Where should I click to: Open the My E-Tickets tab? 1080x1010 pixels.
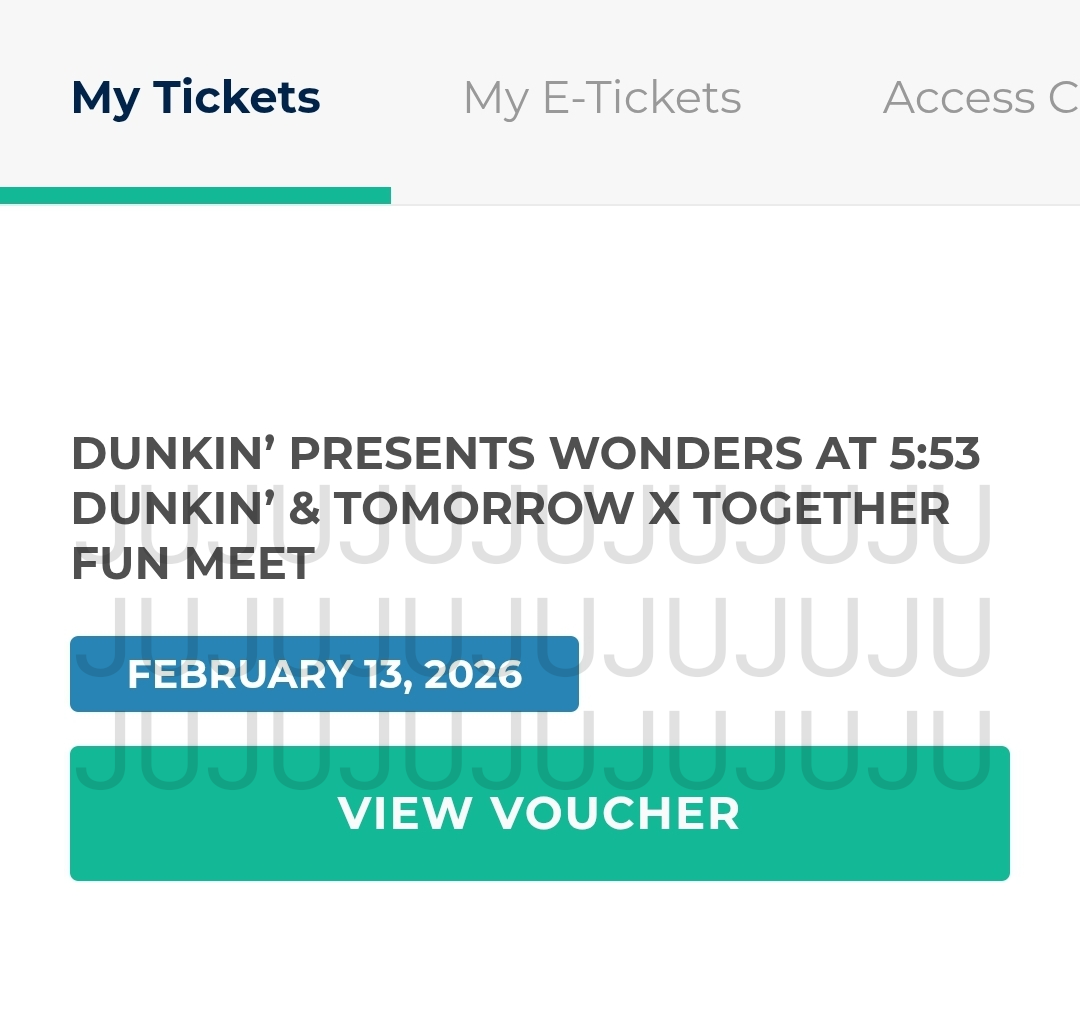pos(602,98)
